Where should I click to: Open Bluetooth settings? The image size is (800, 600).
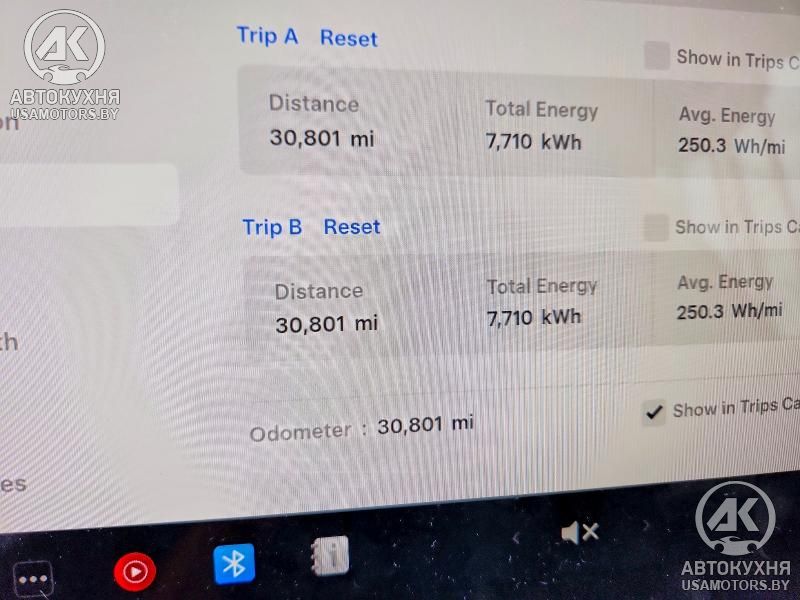tap(234, 564)
